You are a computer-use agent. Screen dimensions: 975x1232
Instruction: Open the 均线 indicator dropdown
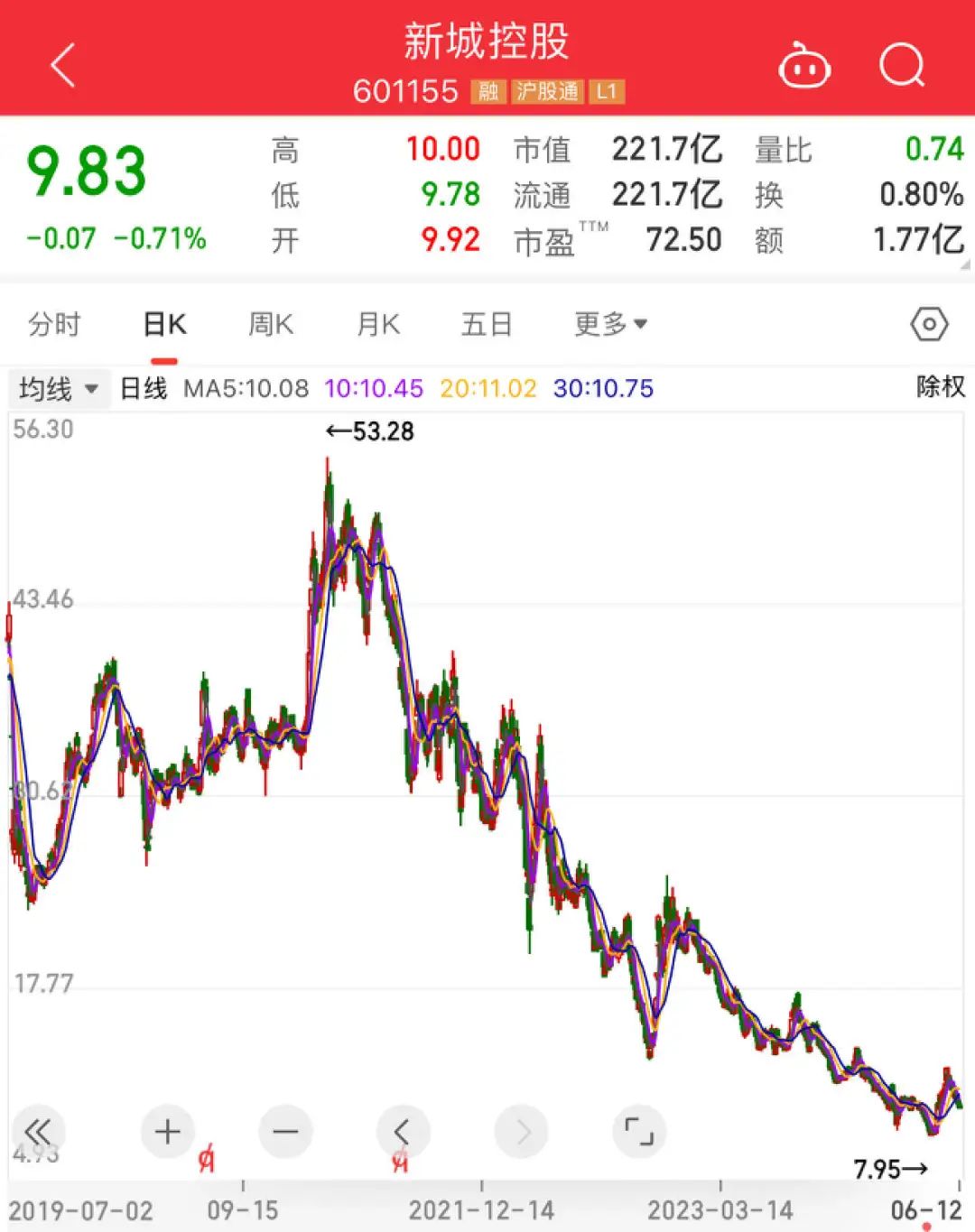(x=58, y=389)
